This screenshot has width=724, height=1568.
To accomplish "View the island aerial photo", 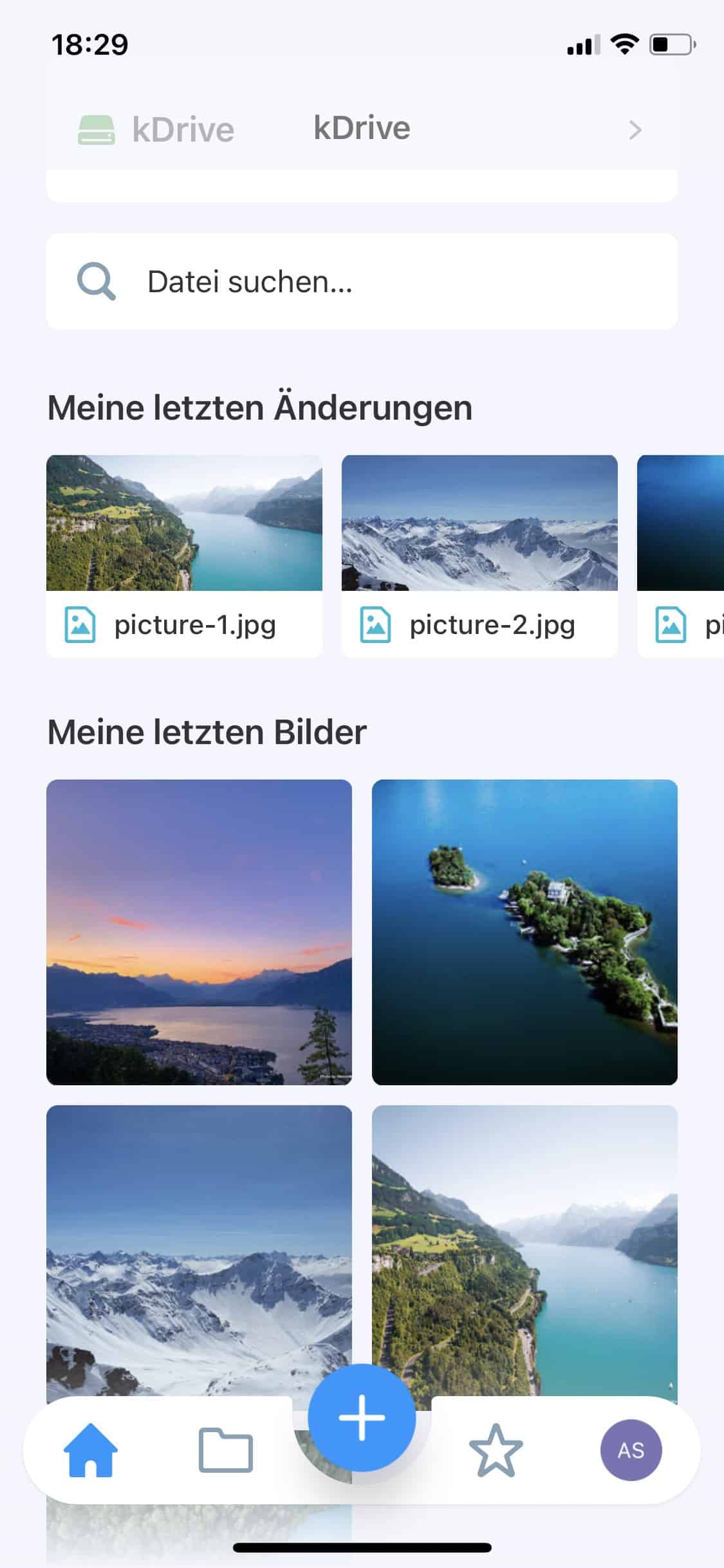I will tap(524, 932).
